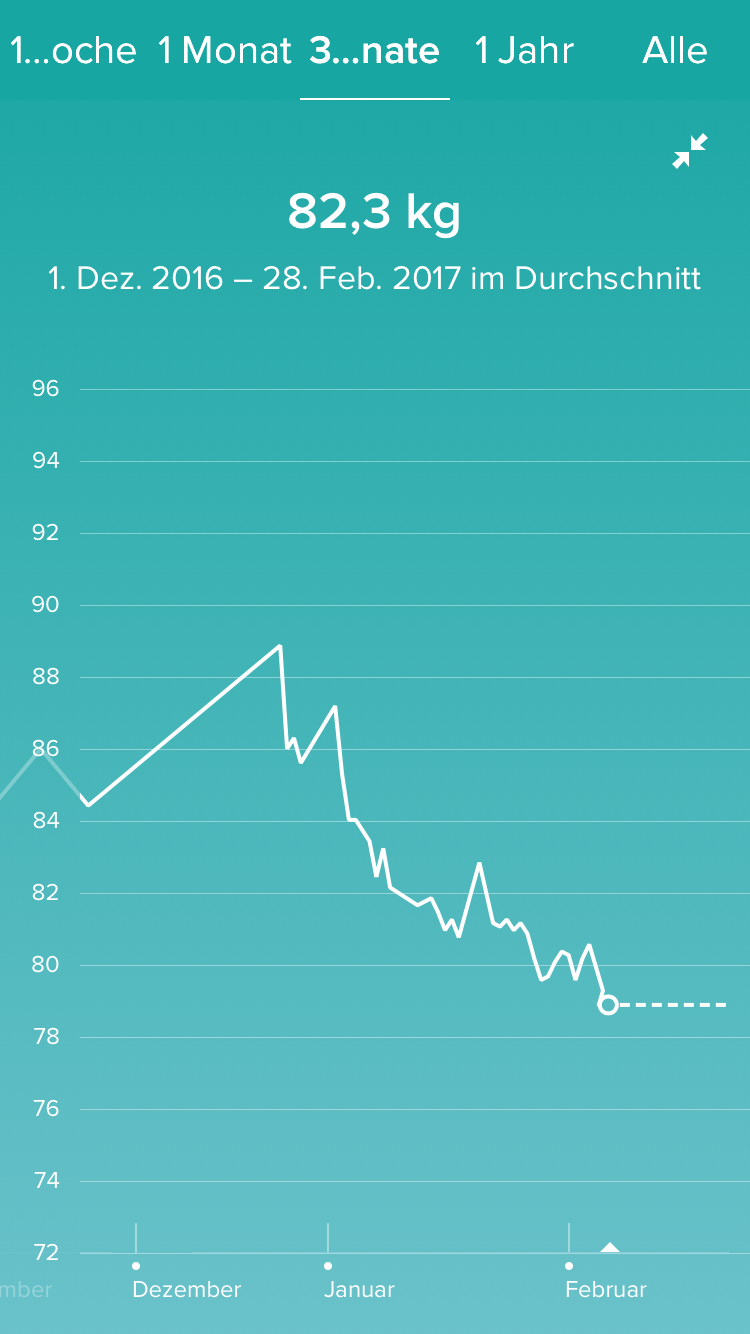
Task: Select the 1 Monat tab
Action: point(225,50)
